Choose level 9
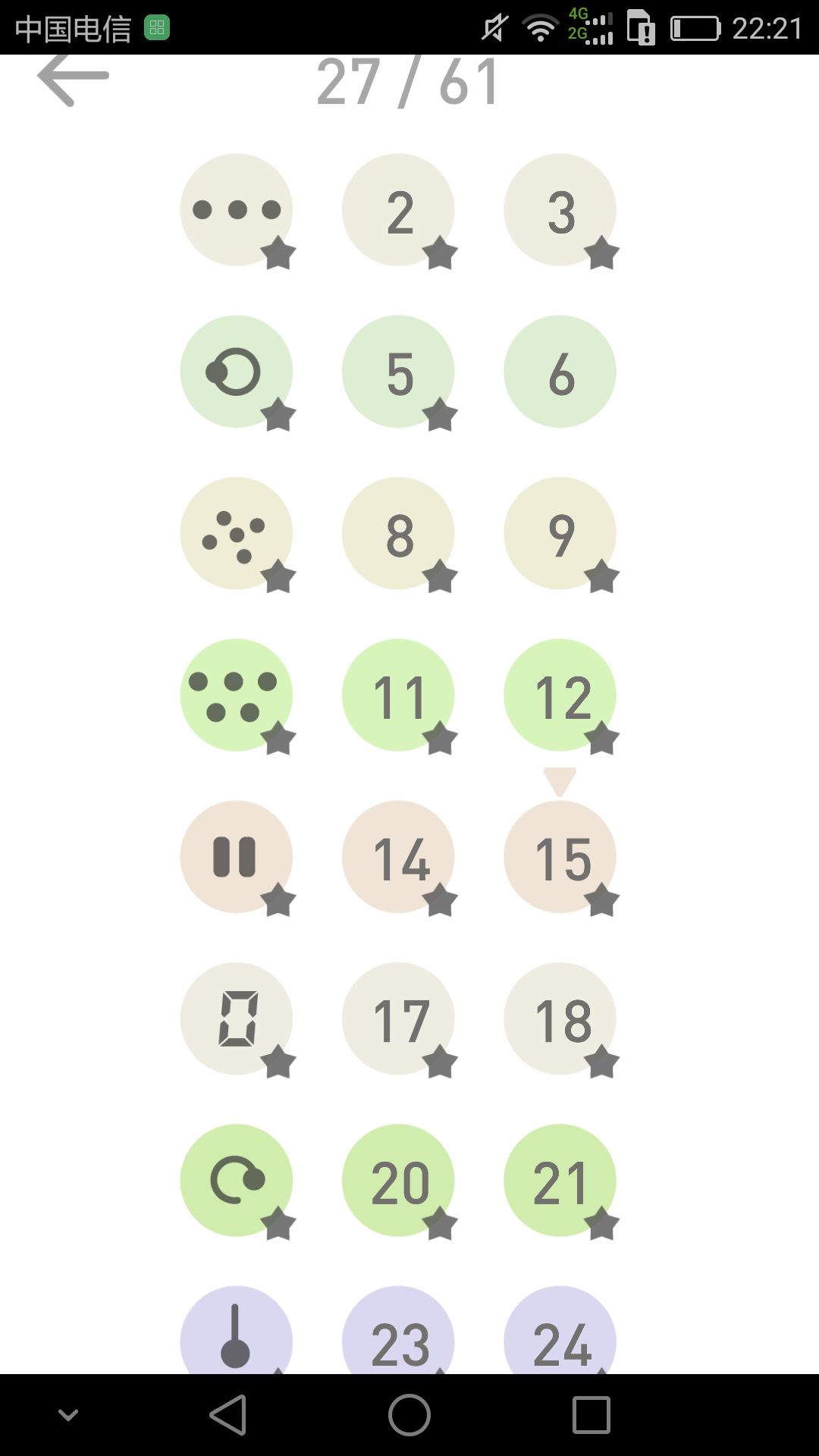819x1456 pixels. (560, 533)
